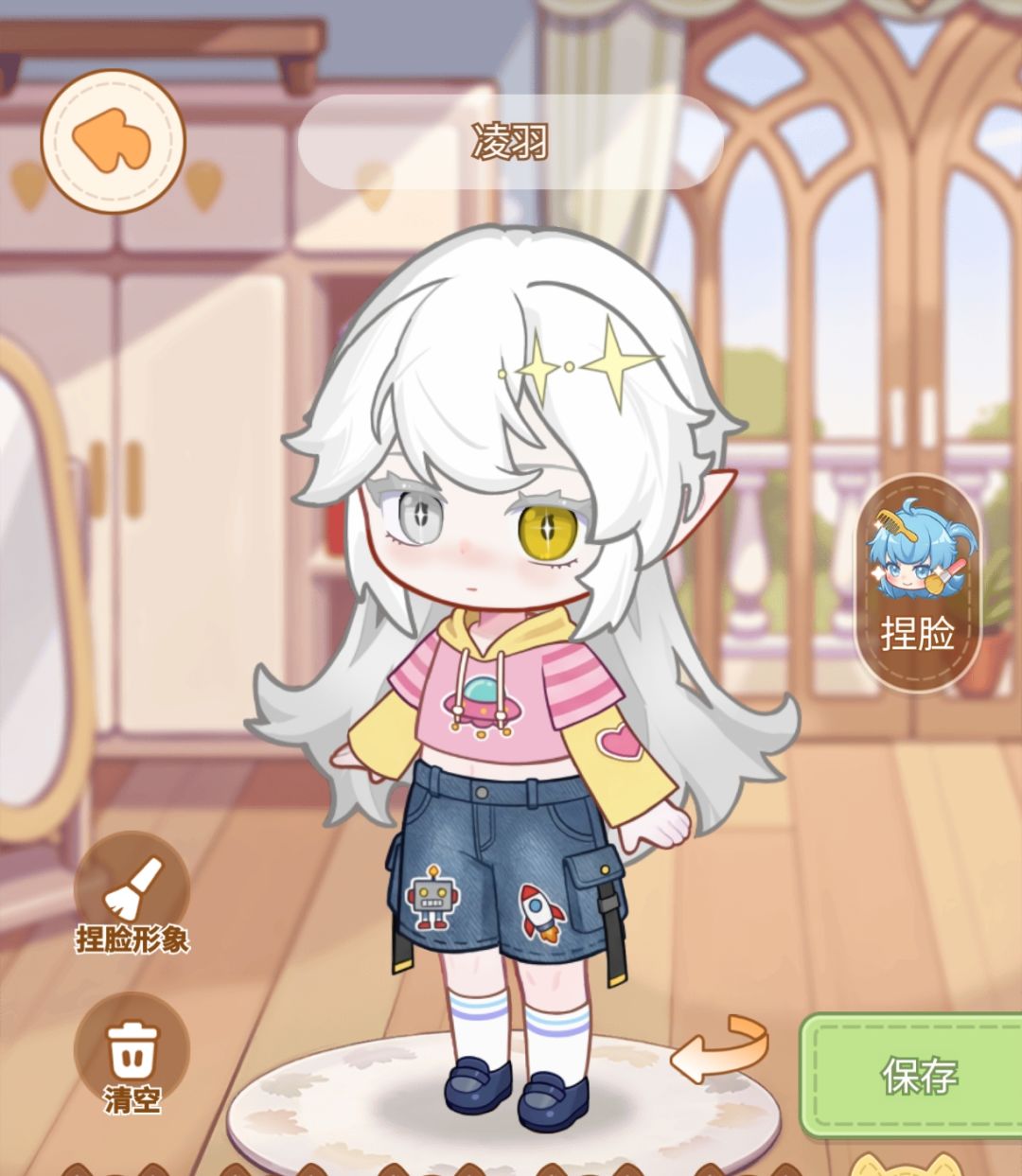Collapse the dress-up screen with the back arrow
This screenshot has height=1176, width=1022.
tap(114, 142)
